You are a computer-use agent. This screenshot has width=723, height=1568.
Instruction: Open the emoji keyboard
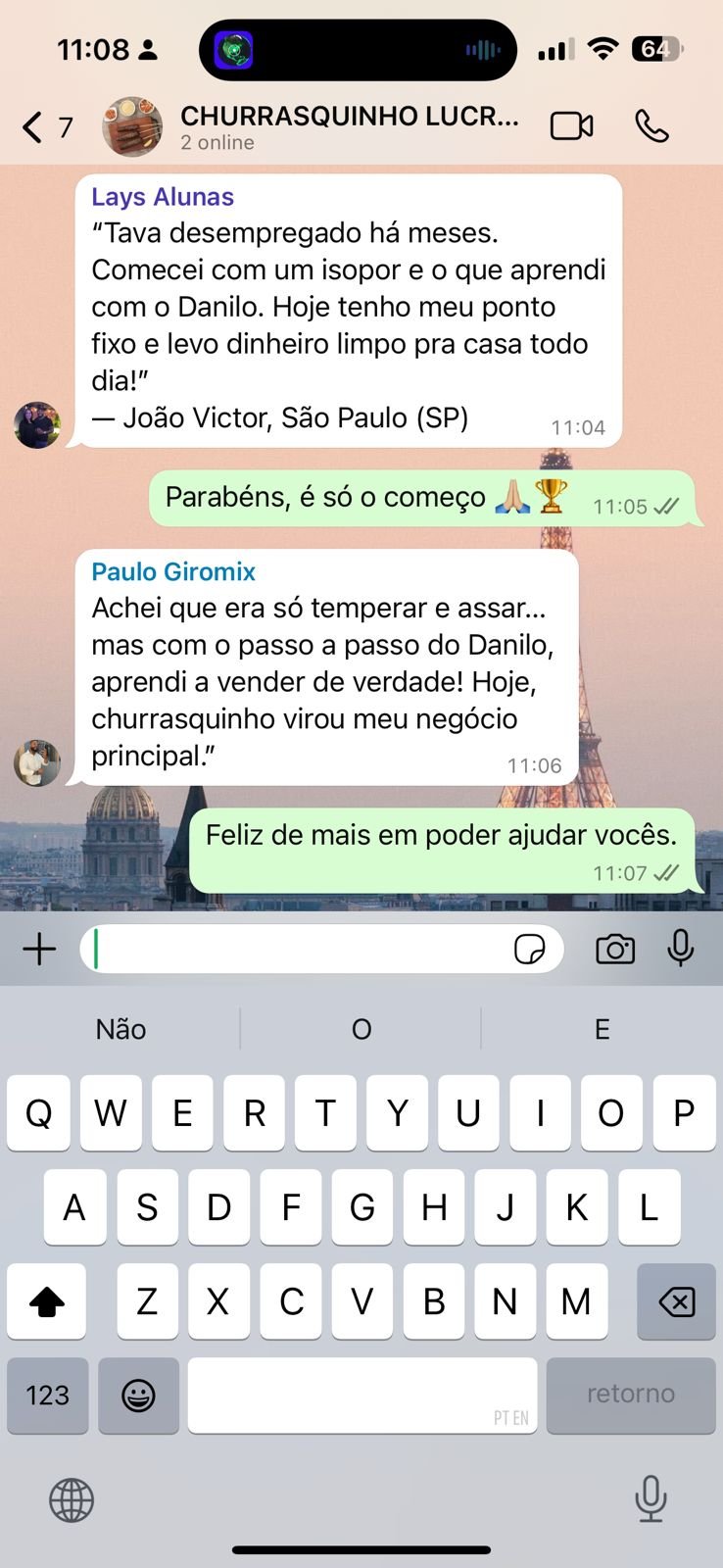[138, 1394]
